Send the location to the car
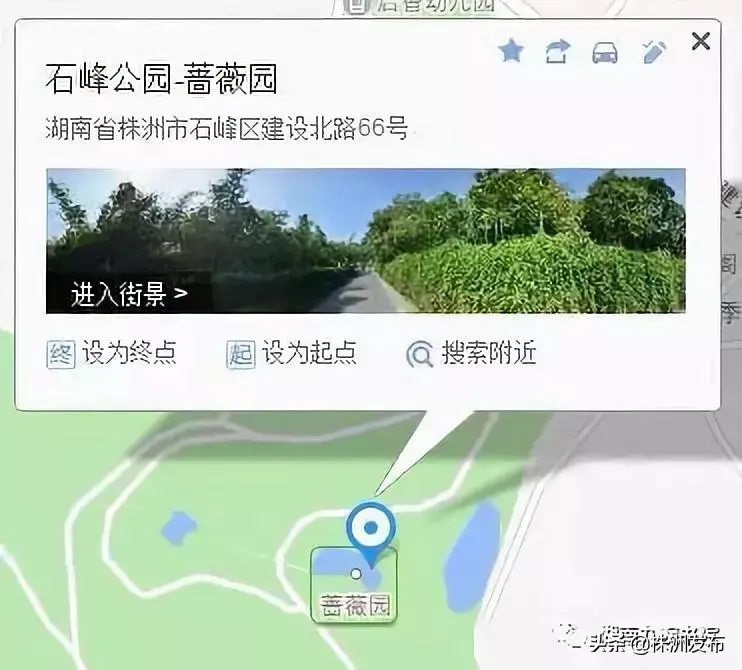This screenshot has width=742, height=670. pyautogui.click(x=605, y=52)
